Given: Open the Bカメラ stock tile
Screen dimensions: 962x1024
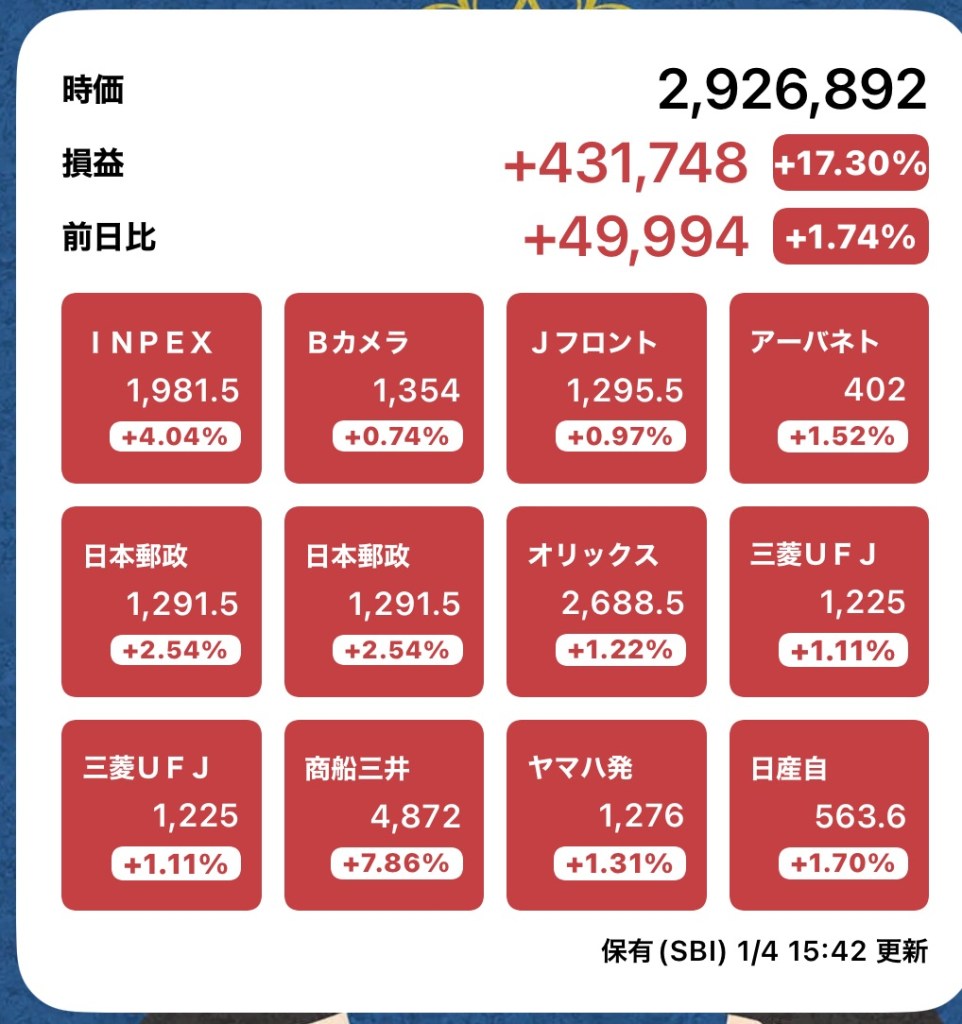Looking at the screenshot, I should pyautogui.click(x=384, y=388).
